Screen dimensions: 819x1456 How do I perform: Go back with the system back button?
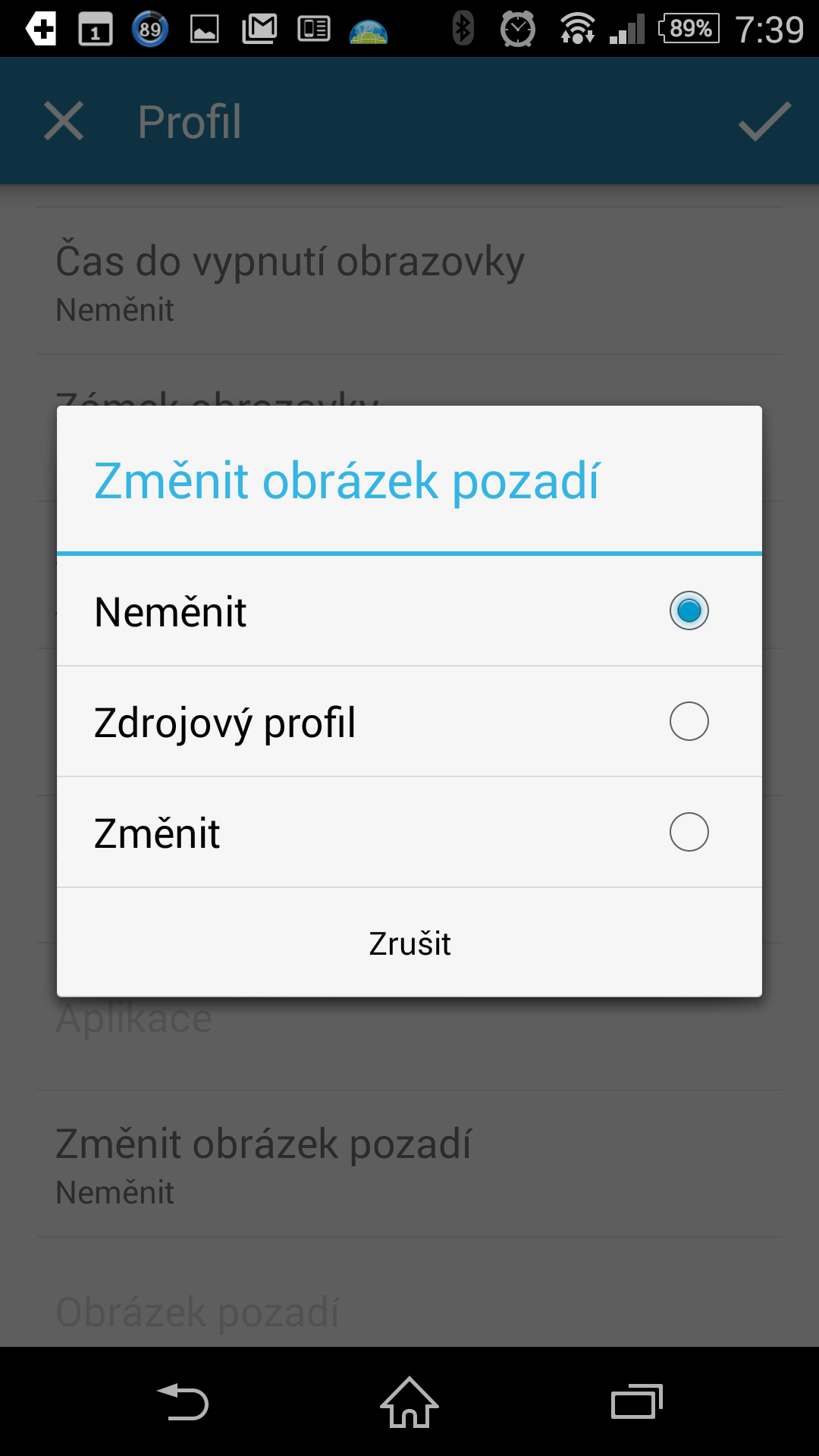(183, 1402)
